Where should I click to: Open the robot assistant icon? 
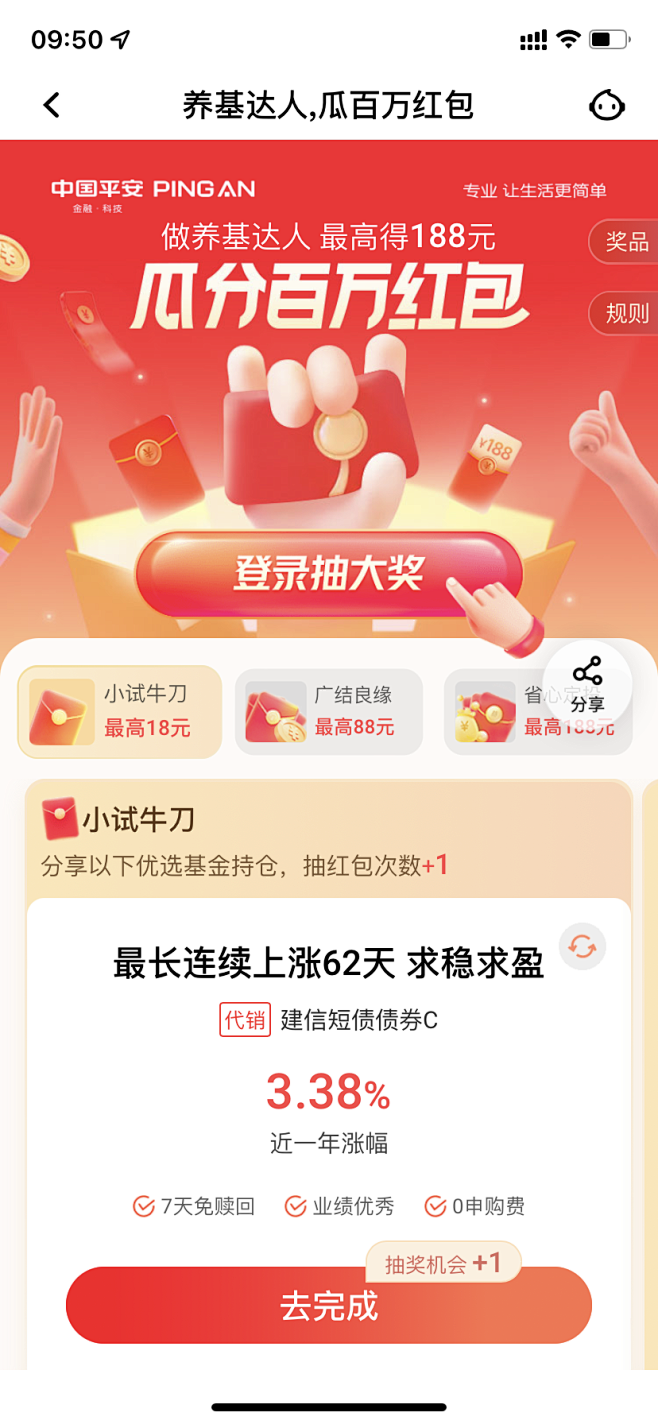click(x=607, y=105)
